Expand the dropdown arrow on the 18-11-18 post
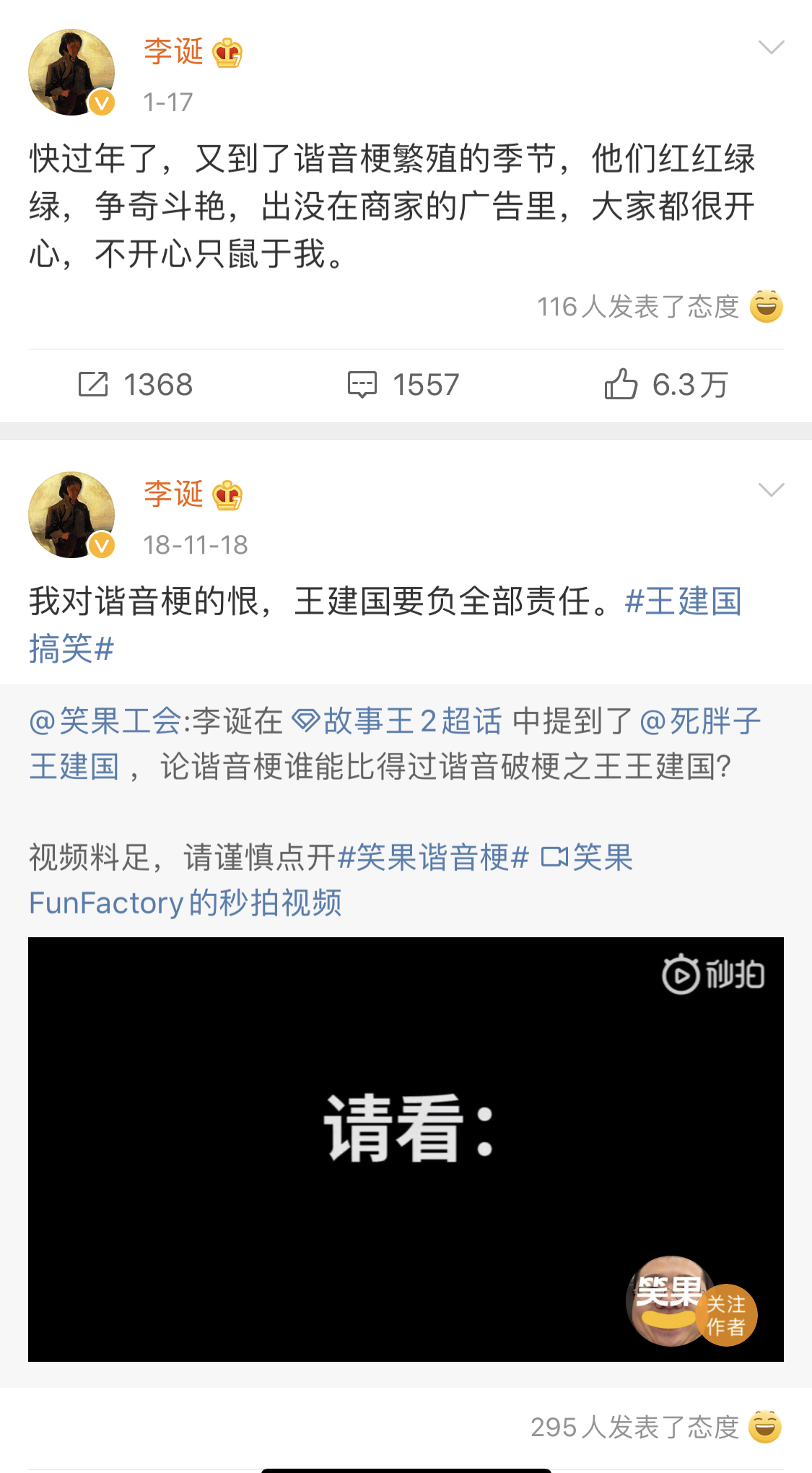The image size is (812, 1473). pyautogui.click(x=771, y=491)
